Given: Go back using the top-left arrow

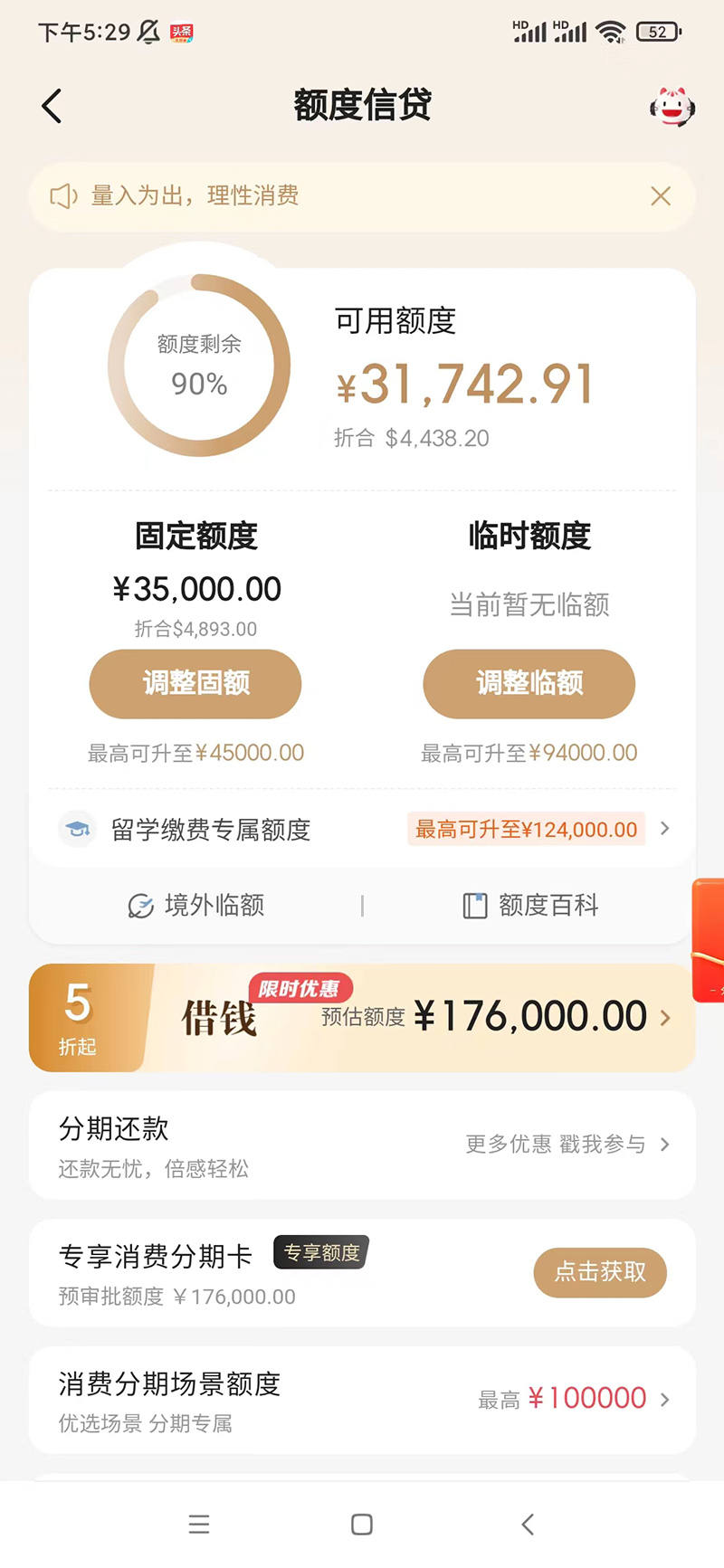Looking at the screenshot, I should (x=52, y=107).
